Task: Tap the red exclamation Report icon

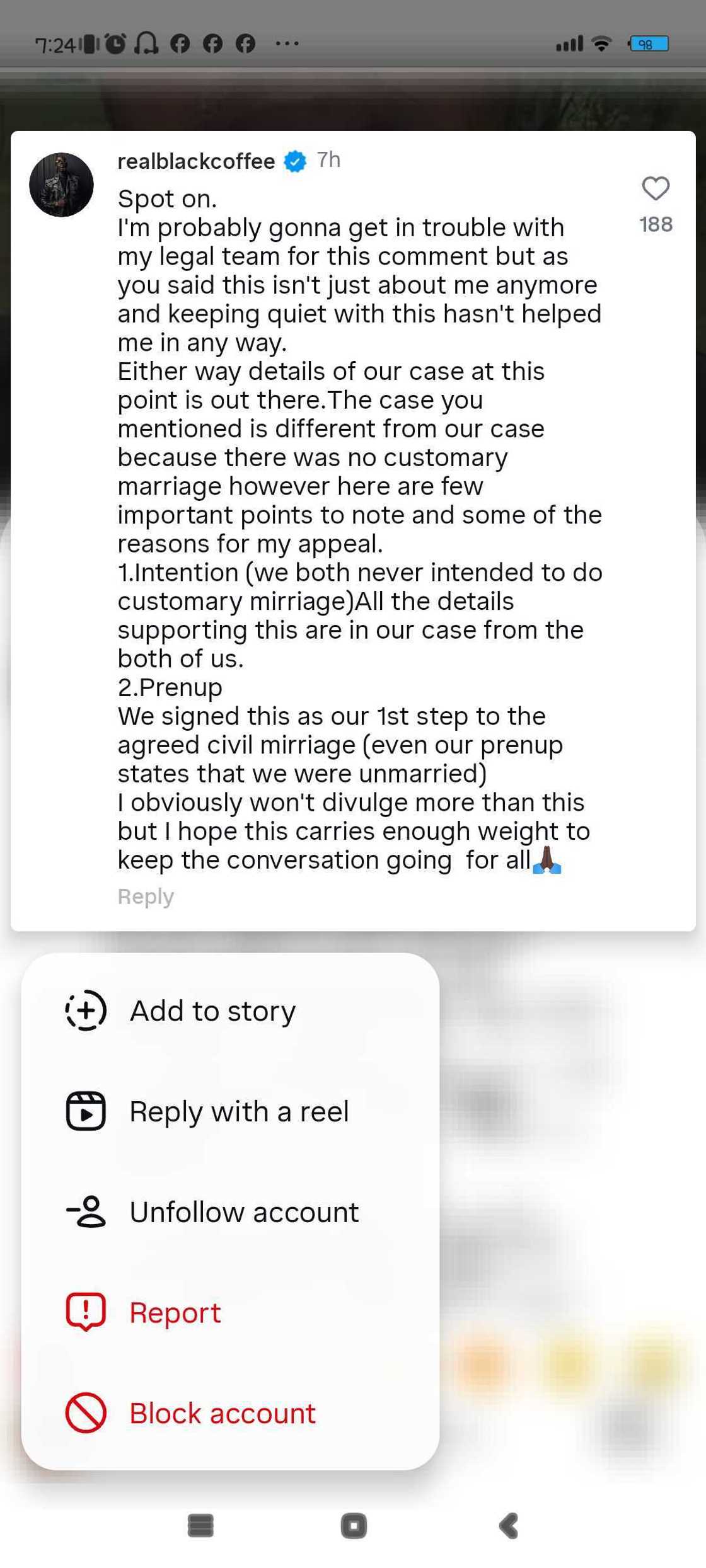Action: click(86, 1312)
